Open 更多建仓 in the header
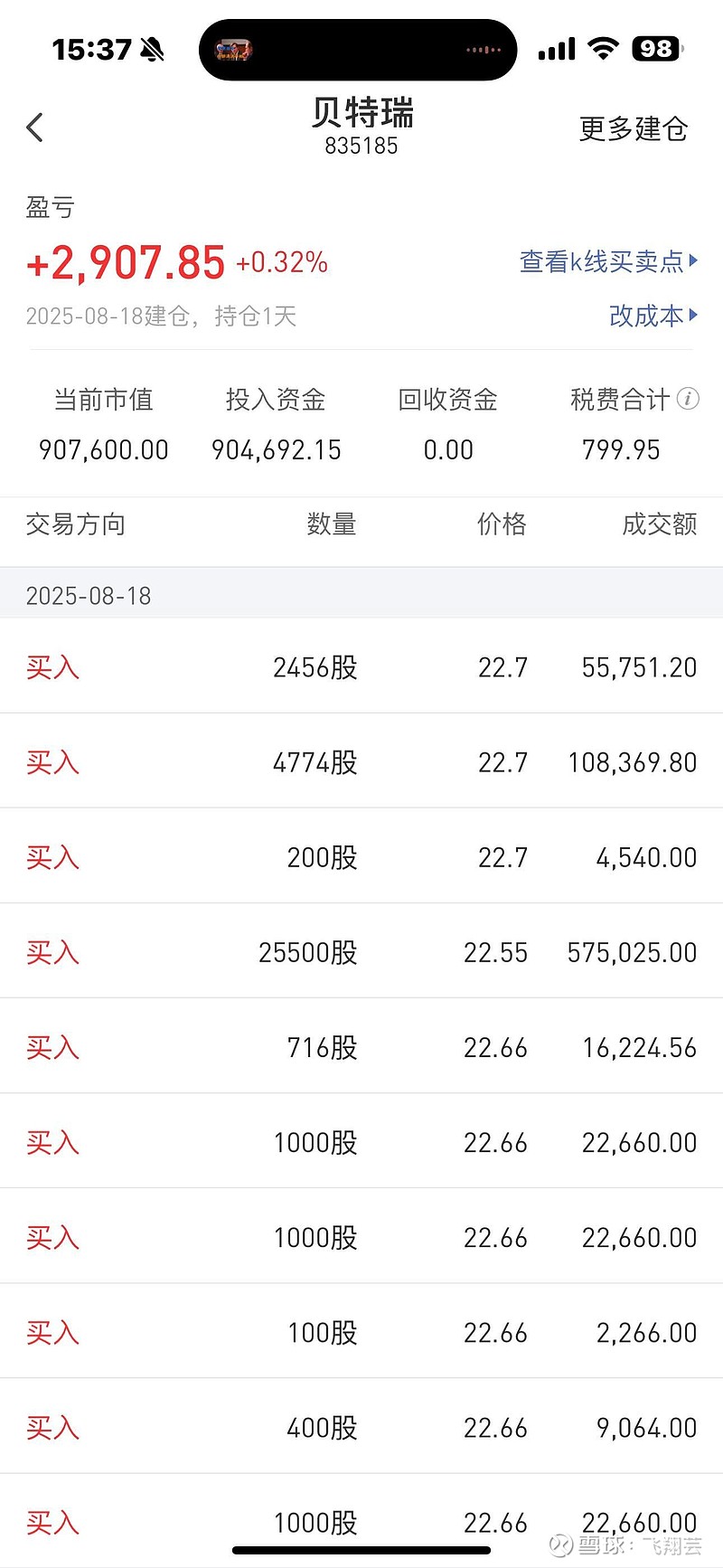 coord(633,128)
